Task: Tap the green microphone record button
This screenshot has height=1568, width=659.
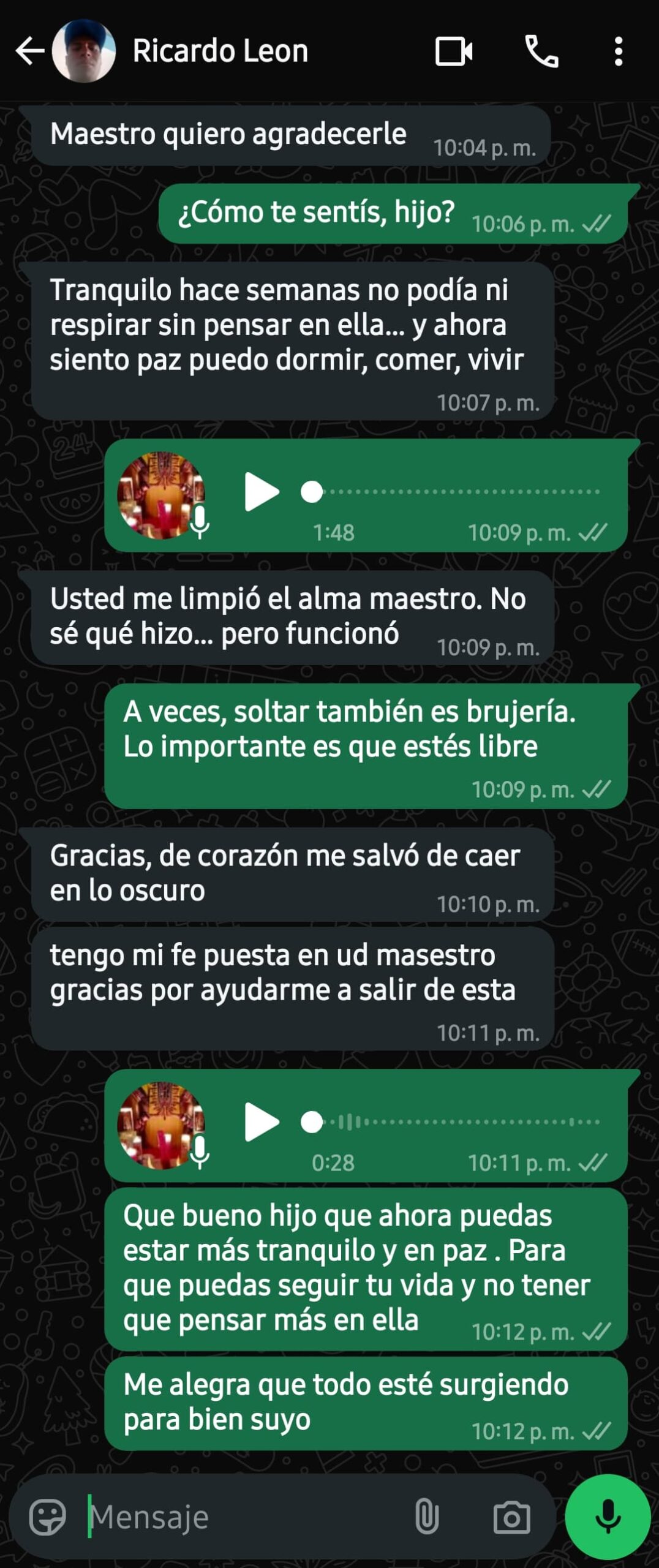Action: (608, 1517)
